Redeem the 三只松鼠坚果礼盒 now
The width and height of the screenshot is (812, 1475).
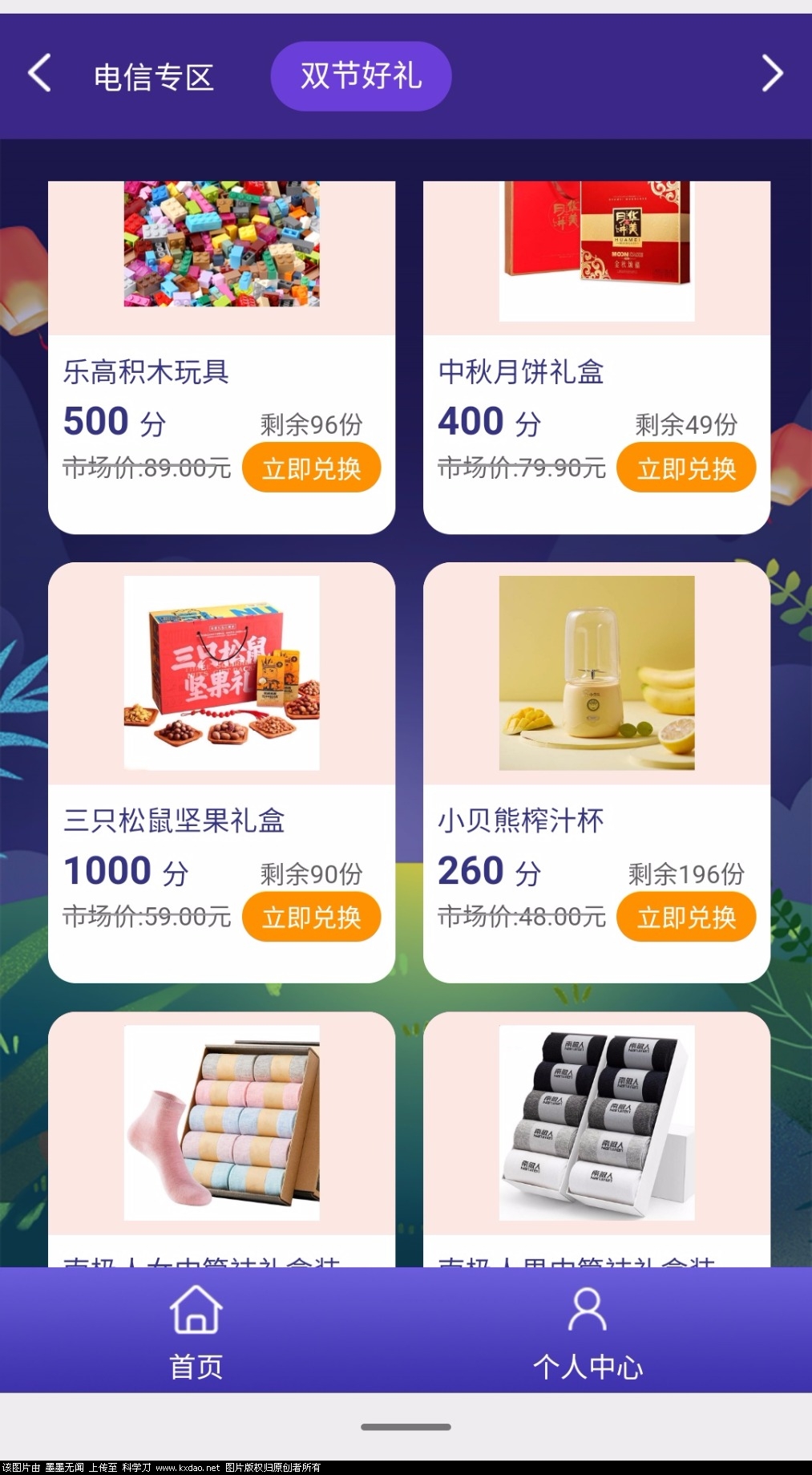(x=311, y=917)
